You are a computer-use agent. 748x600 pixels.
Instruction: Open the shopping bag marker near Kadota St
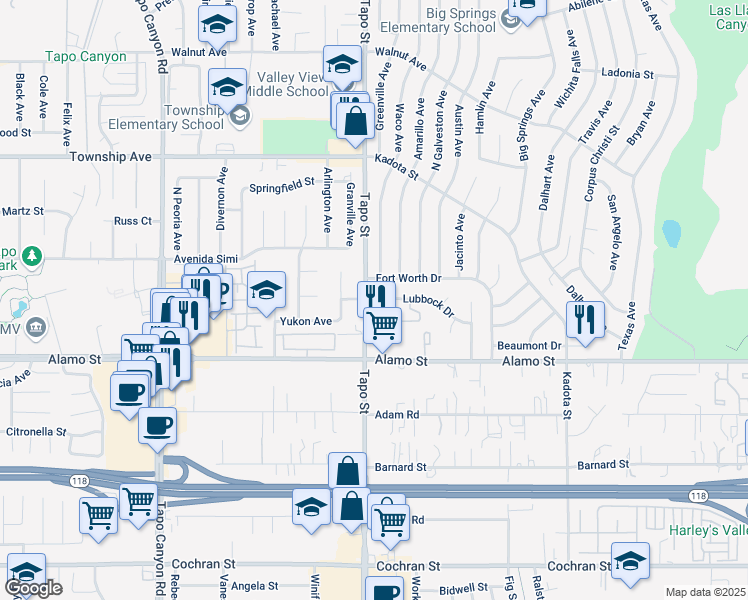point(355,122)
